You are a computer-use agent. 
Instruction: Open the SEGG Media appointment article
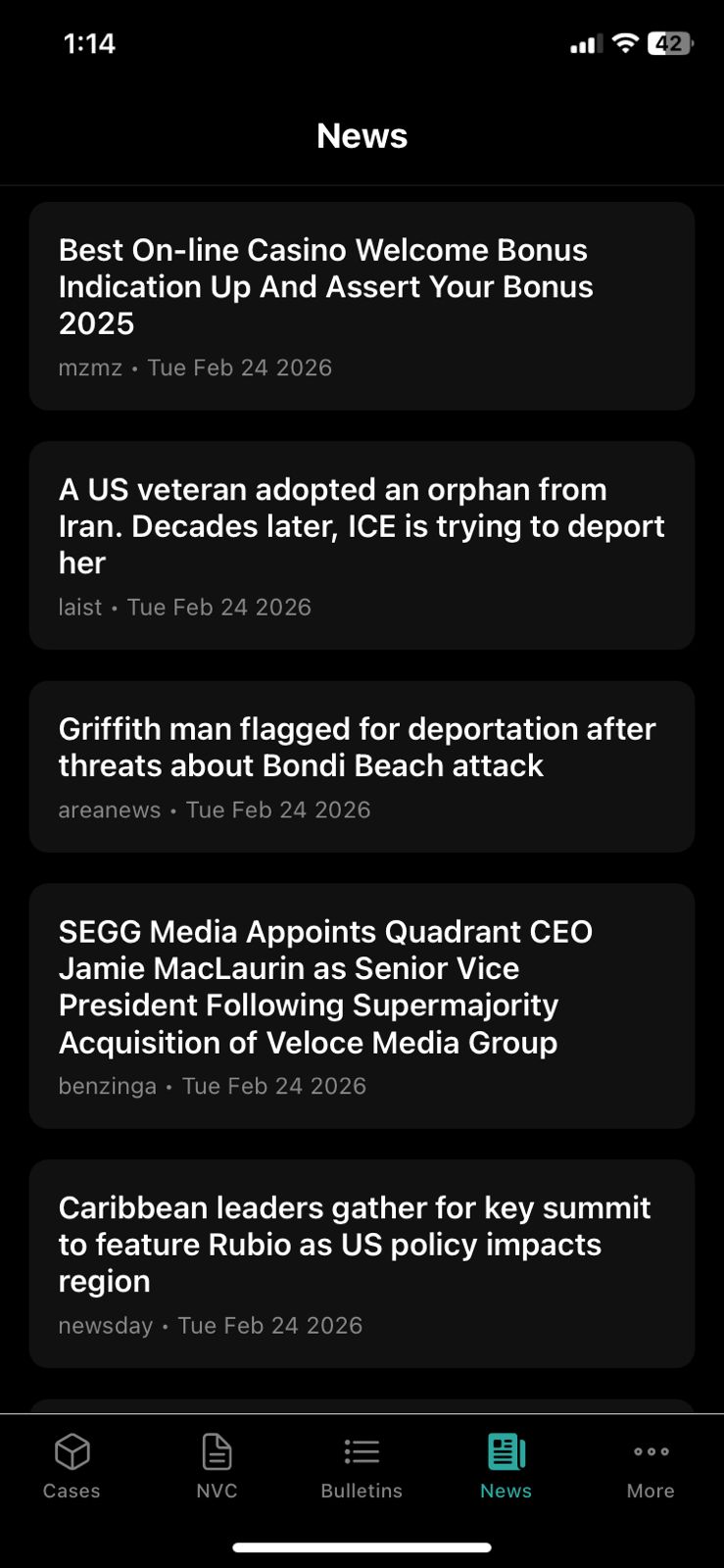[x=362, y=1005]
